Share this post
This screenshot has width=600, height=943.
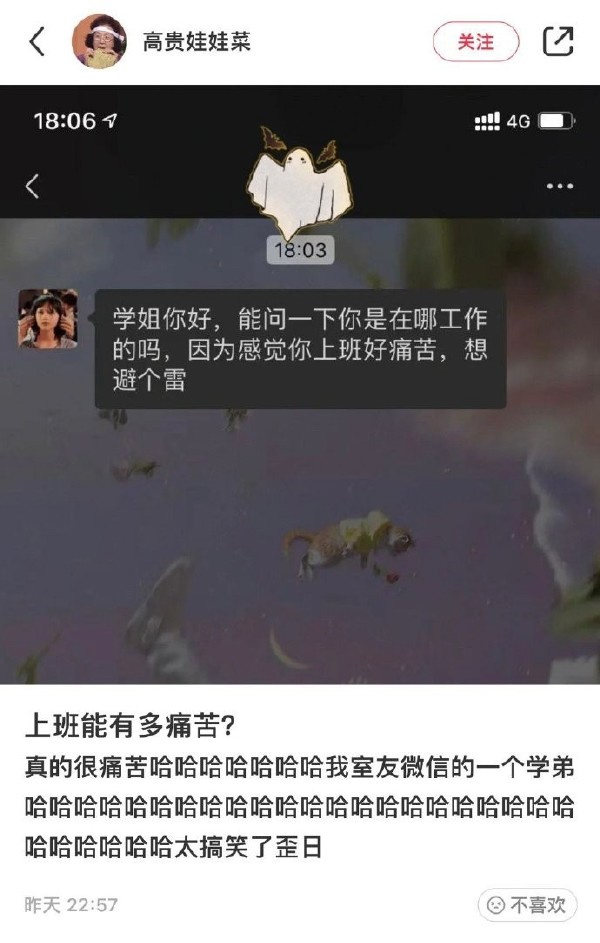(x=557, y=41)
